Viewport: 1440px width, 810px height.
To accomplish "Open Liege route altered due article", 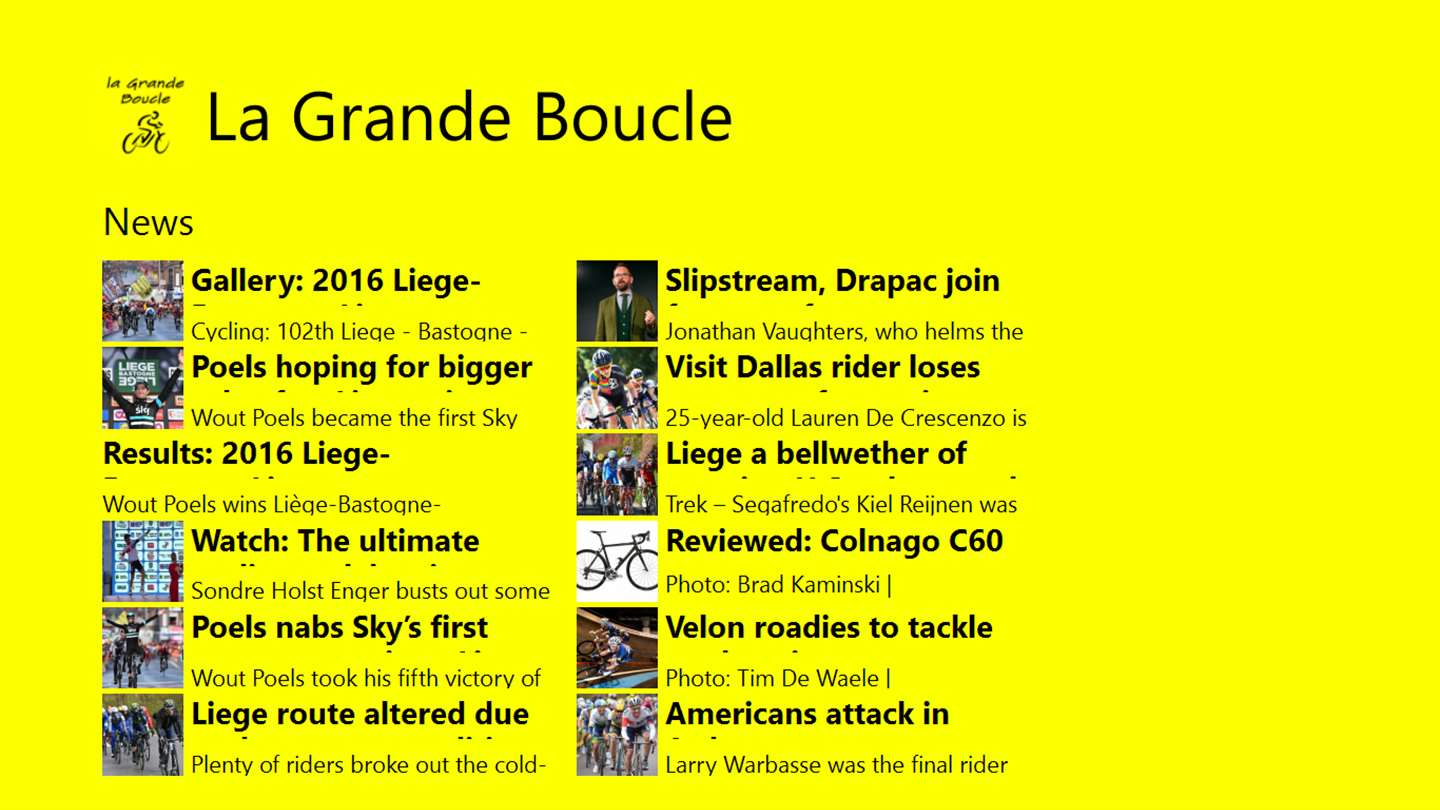I will [359, 715].
